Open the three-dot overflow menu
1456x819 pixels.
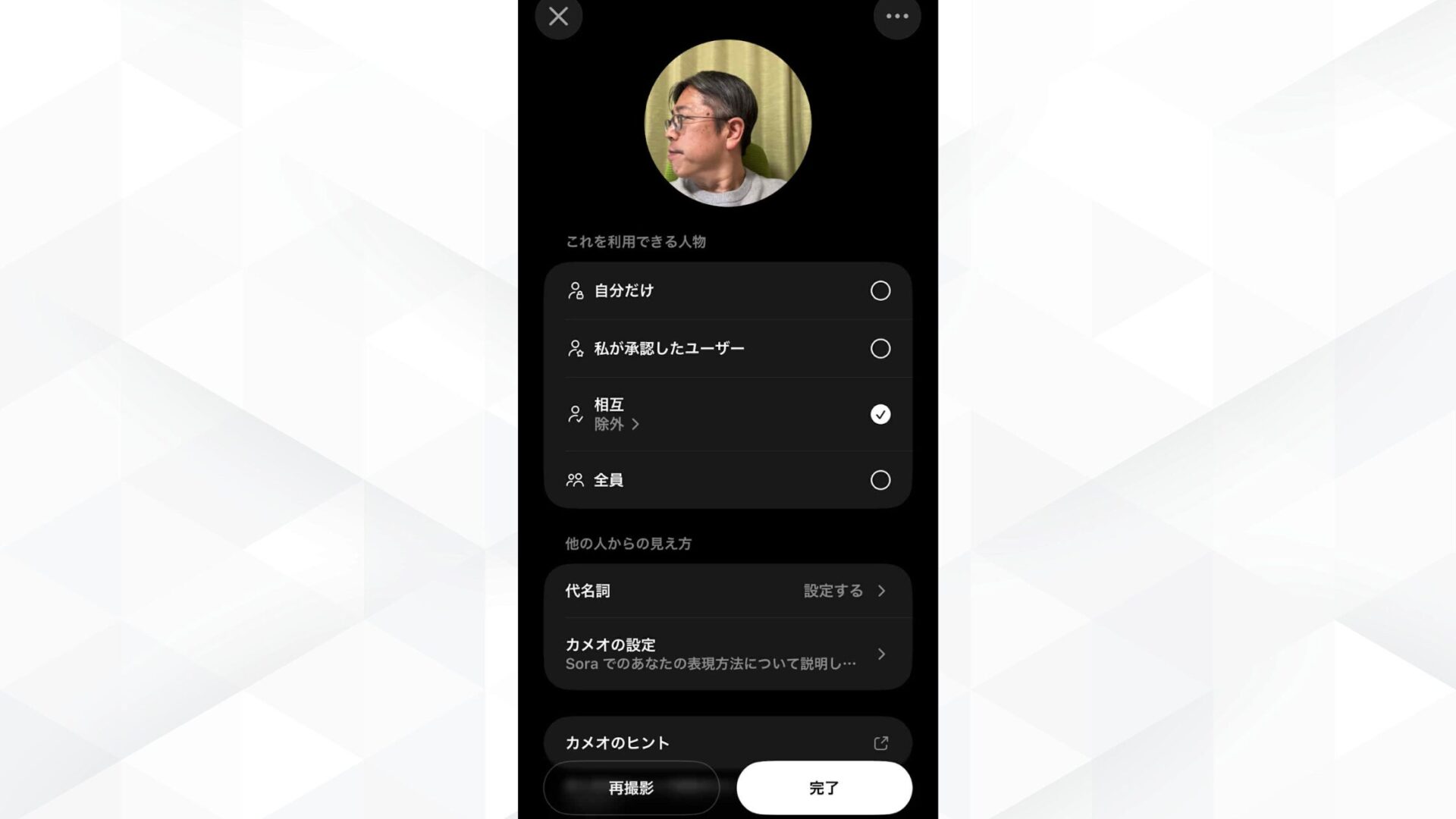pyautogui.click(x=897, y=17)
